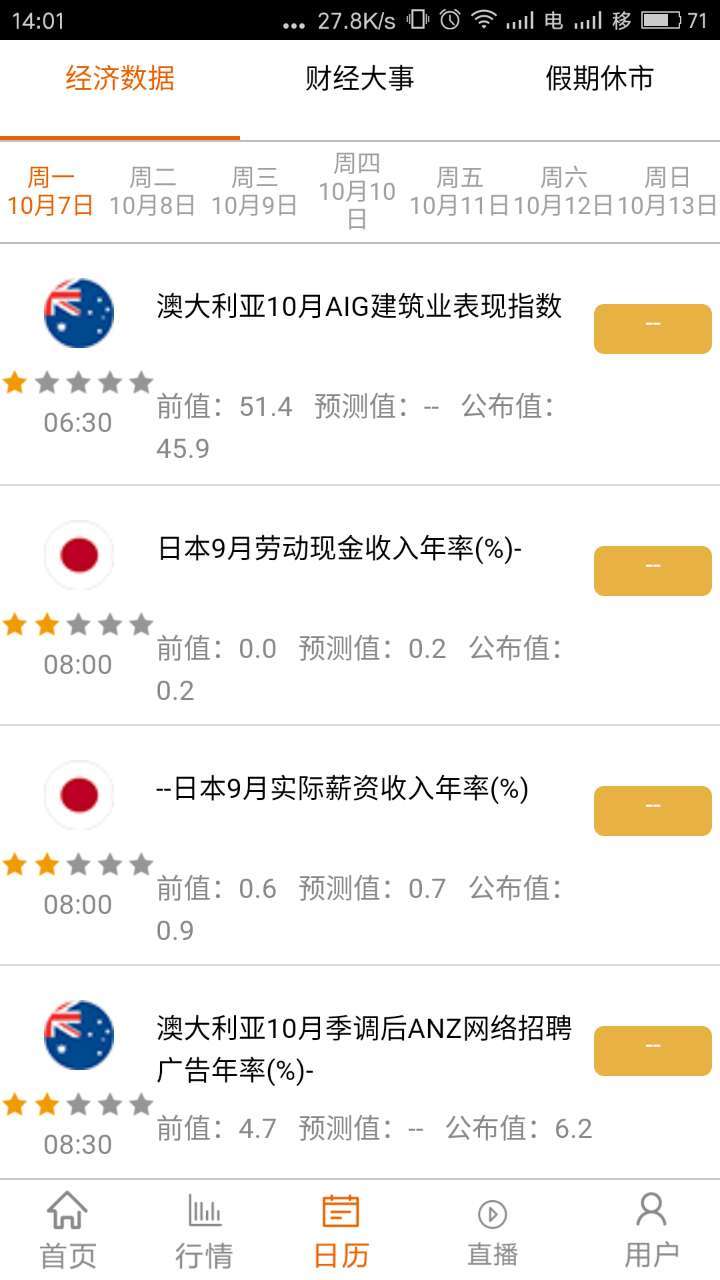The height and width of the screenshot is (1280, 720).
Task: Switch to the 用户 tab
Action: (651, 1230)
